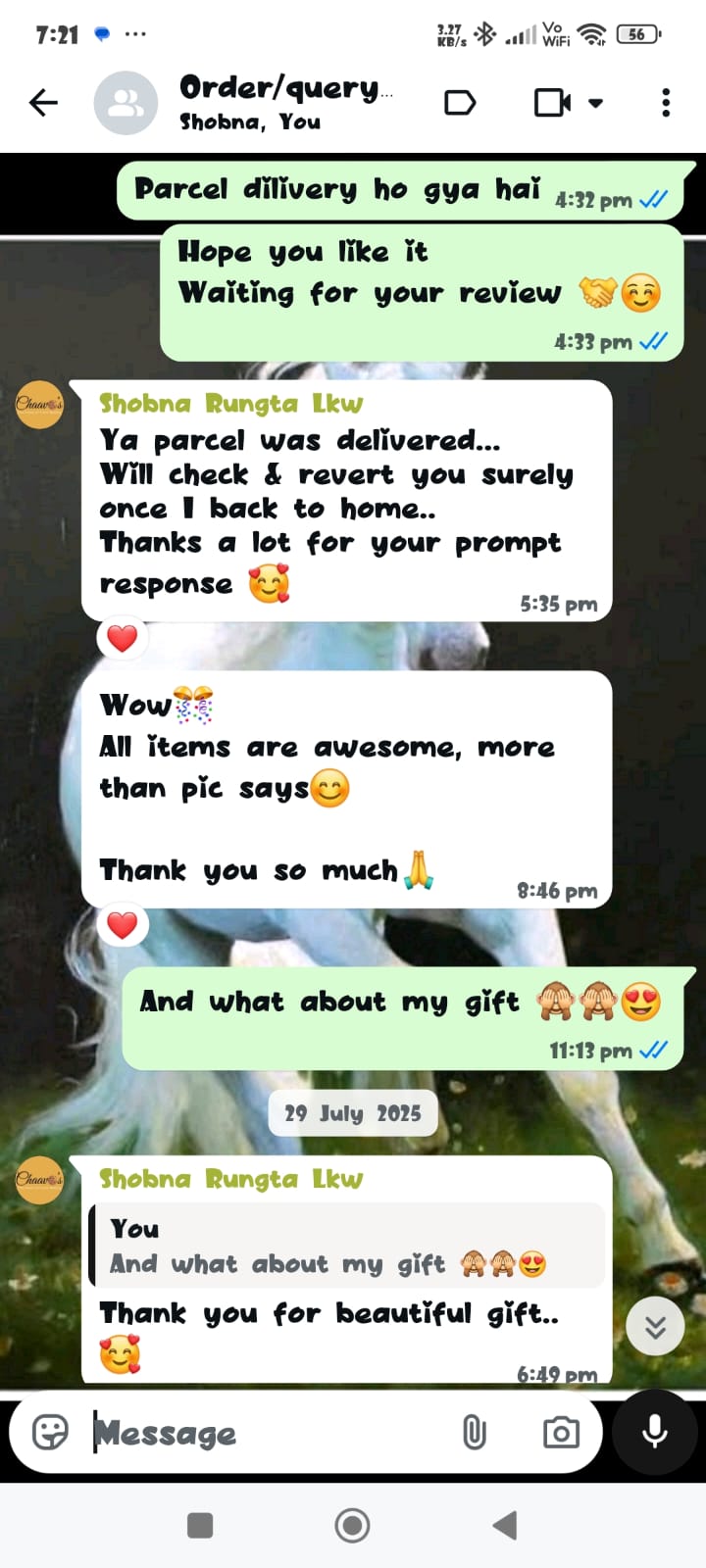This screenshot has width=706, height=1568.
Task: Record a voice message
Action: point(655,1433)
